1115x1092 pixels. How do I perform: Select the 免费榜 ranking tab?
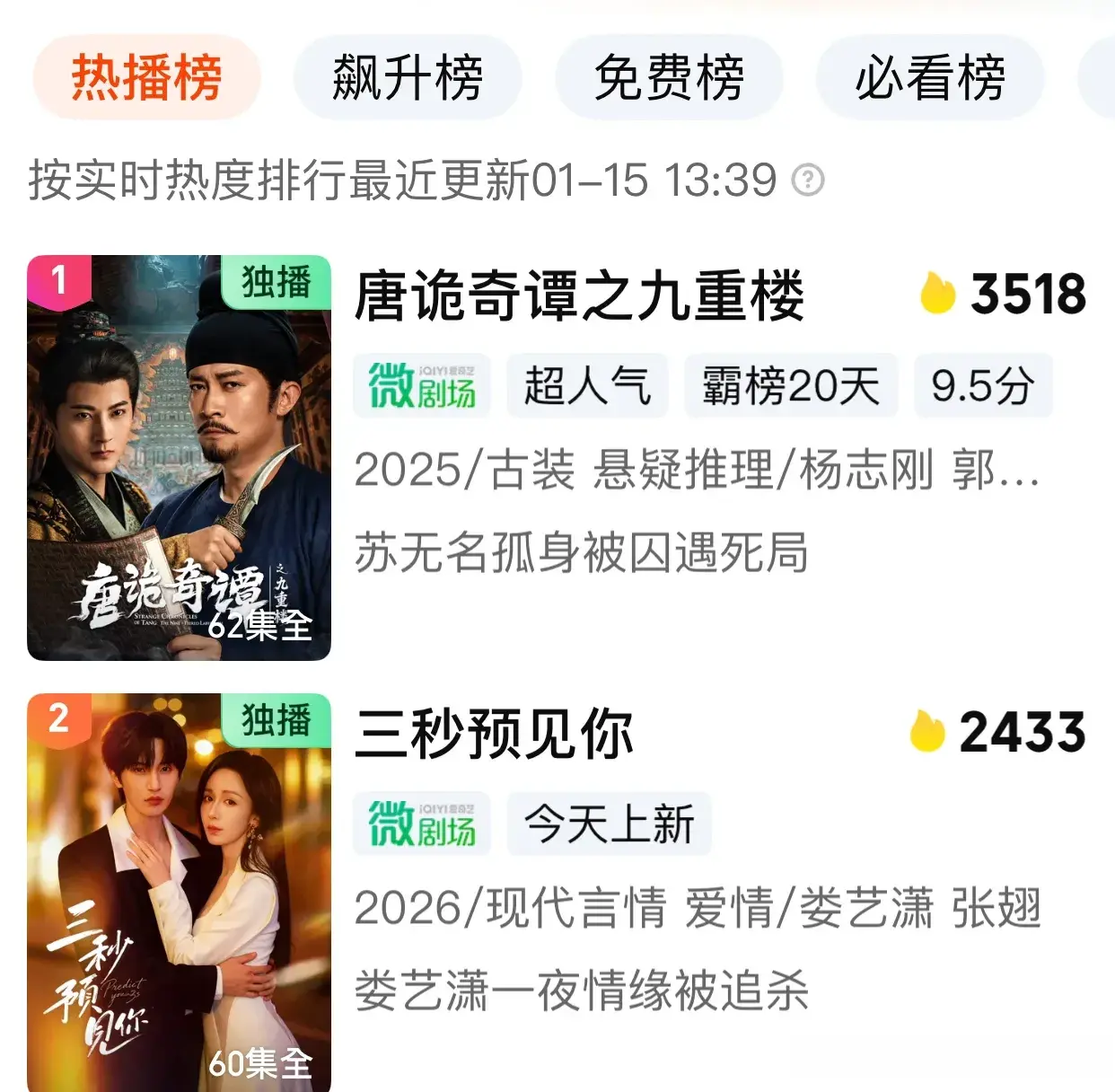point(669,77)
